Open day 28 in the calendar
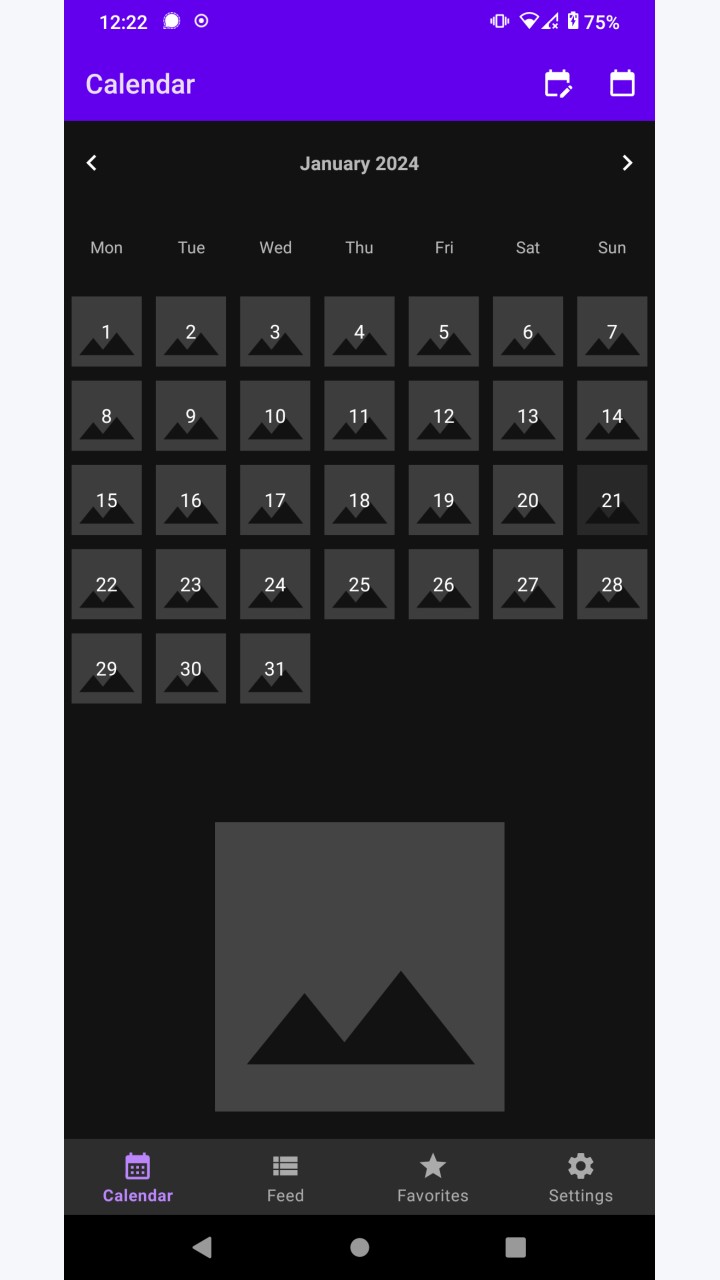Screen dimensions: 720x1280 click(612, 584)
